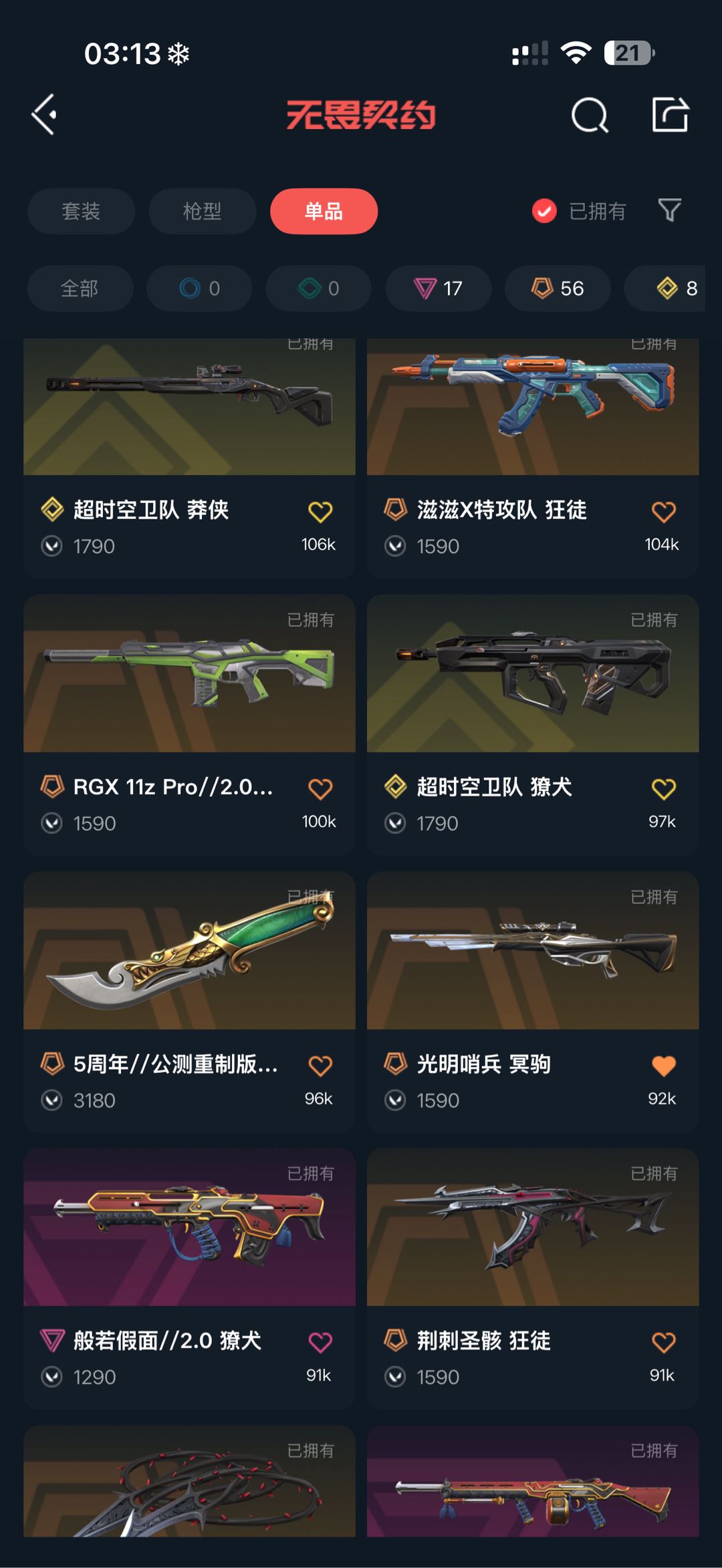Like the 超时空卫队 獠犬 skin
Image resolution: width=722 pixels, height=1568 pixels.
[x=663, y=789]
